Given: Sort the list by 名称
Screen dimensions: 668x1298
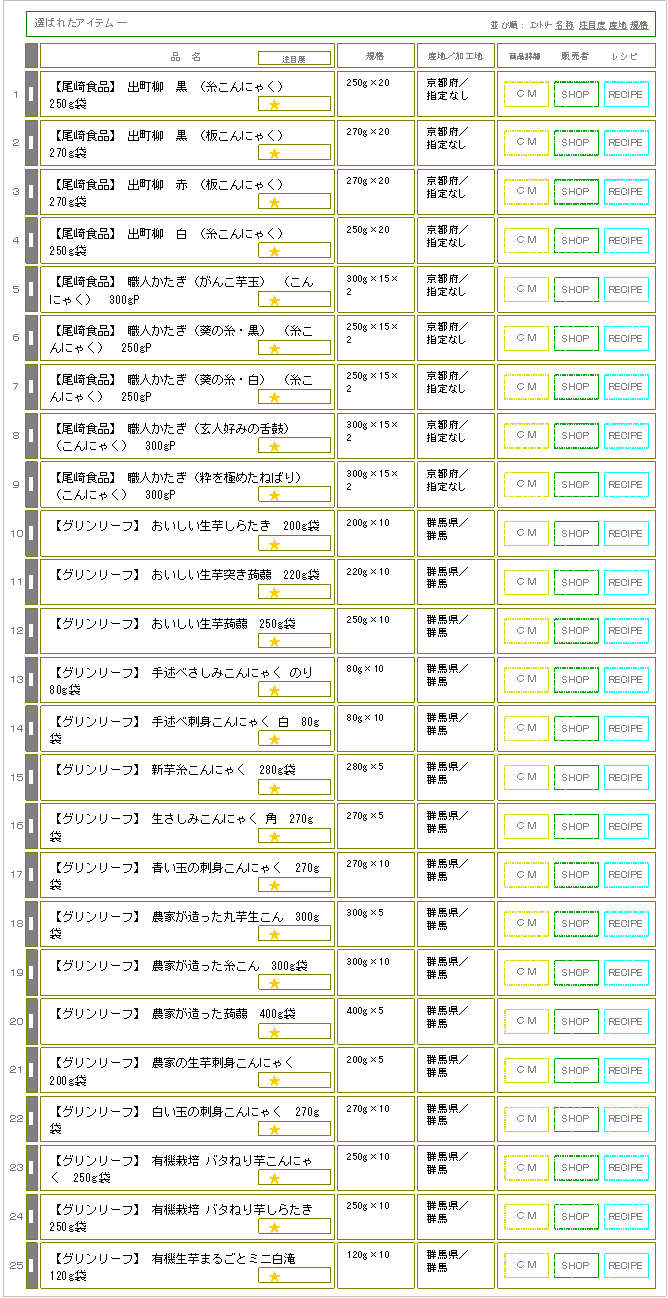Looking at the screenshot, I should click(564, 24).
